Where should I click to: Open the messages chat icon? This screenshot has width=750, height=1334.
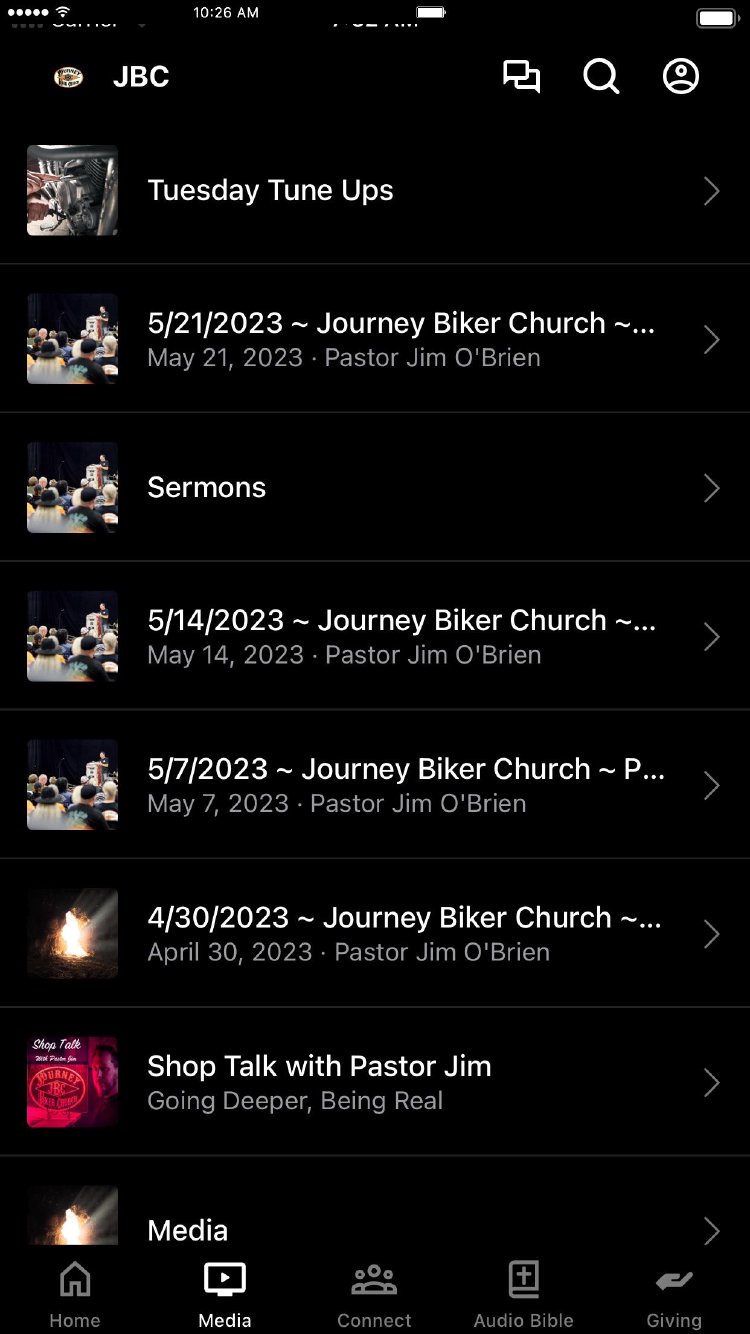click(x=521, y=77)
